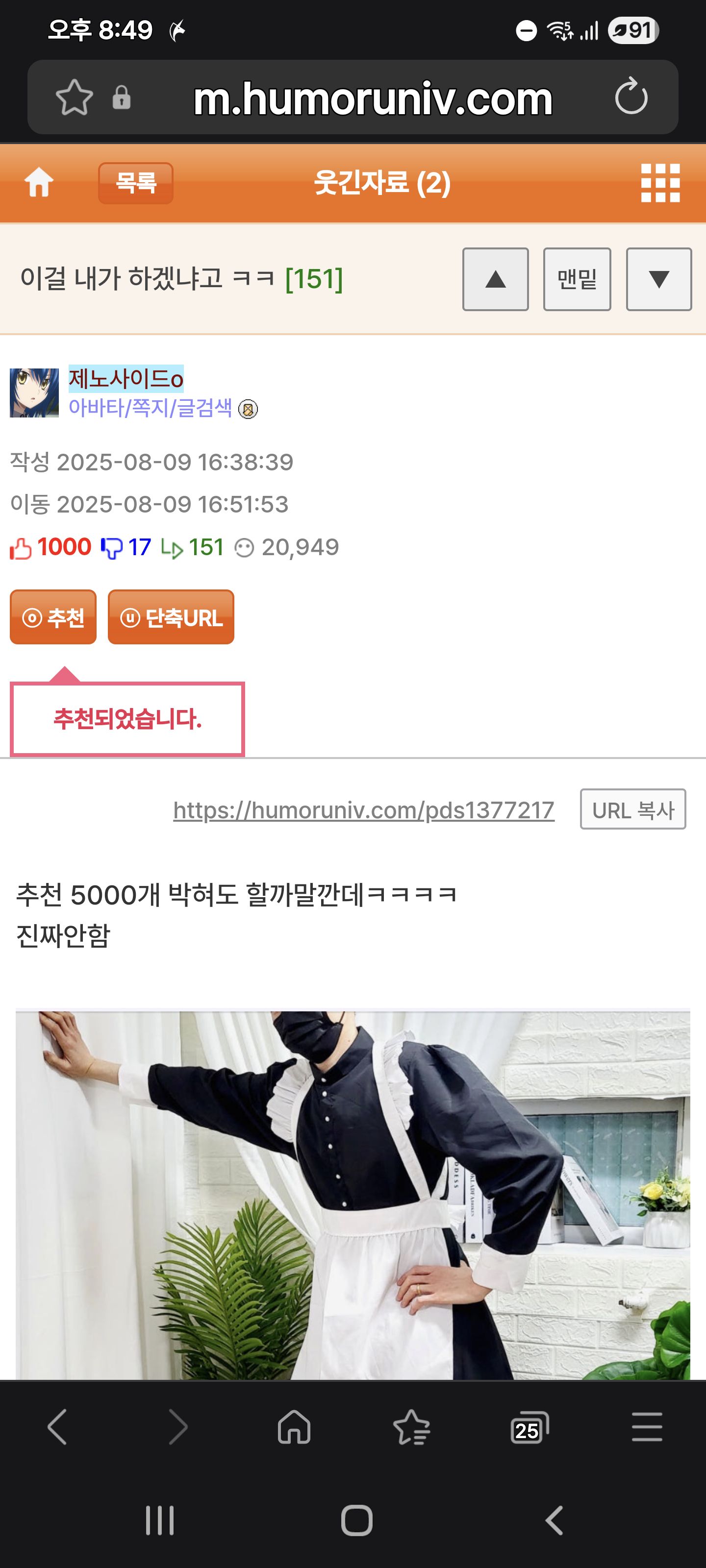Open browser bookmarks list
Screen dimensions: 706x1568
click(x=412, y=1427)
